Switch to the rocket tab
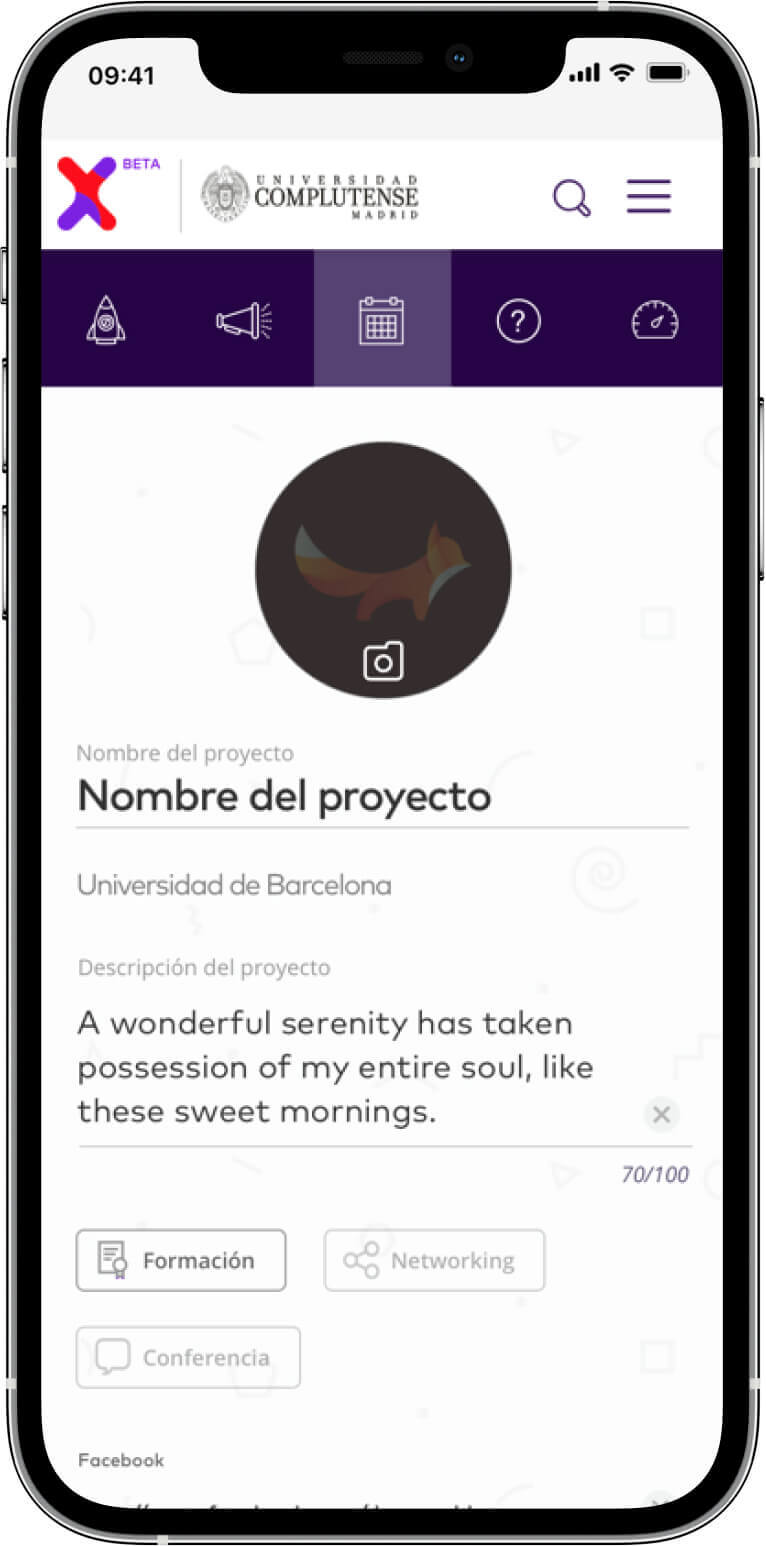Image resolution: width=766 pixels, height=1546 pixels. [106, 321]
